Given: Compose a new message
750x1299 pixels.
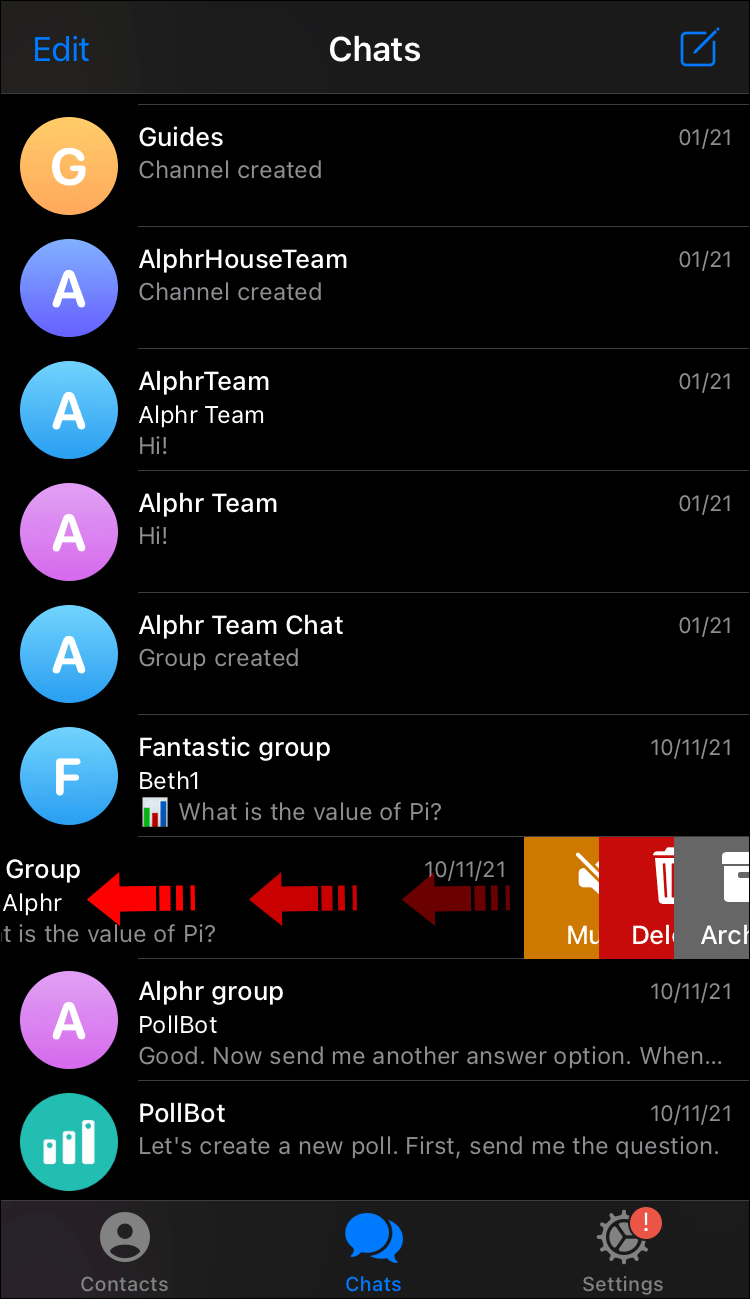Looking at the screenshot, I should pyautogui.click(x=699, y=48).
